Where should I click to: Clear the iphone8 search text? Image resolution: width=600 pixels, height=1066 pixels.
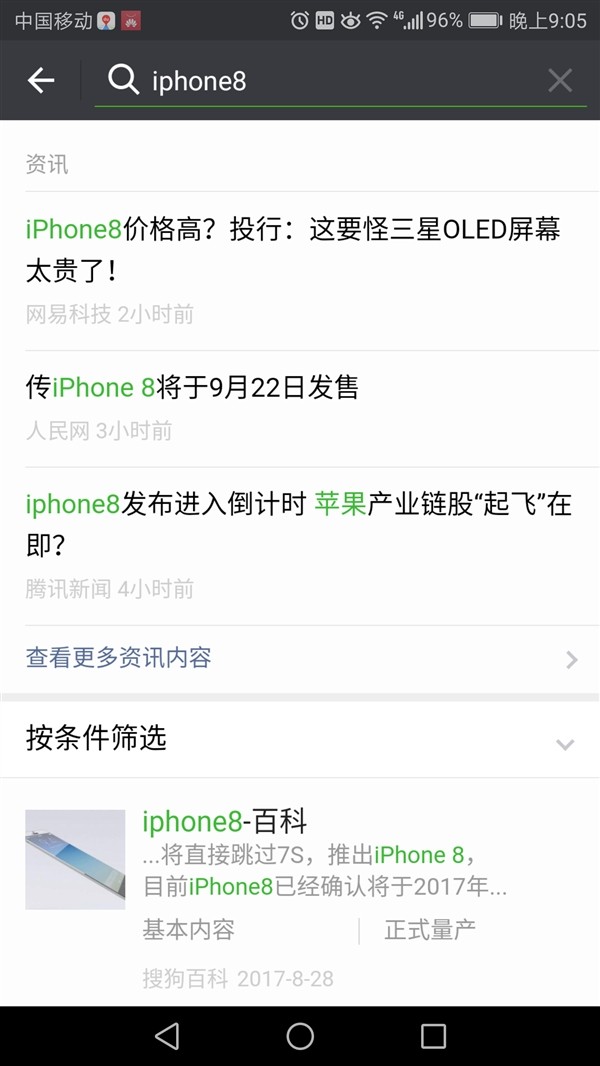[x=560, y=81]
